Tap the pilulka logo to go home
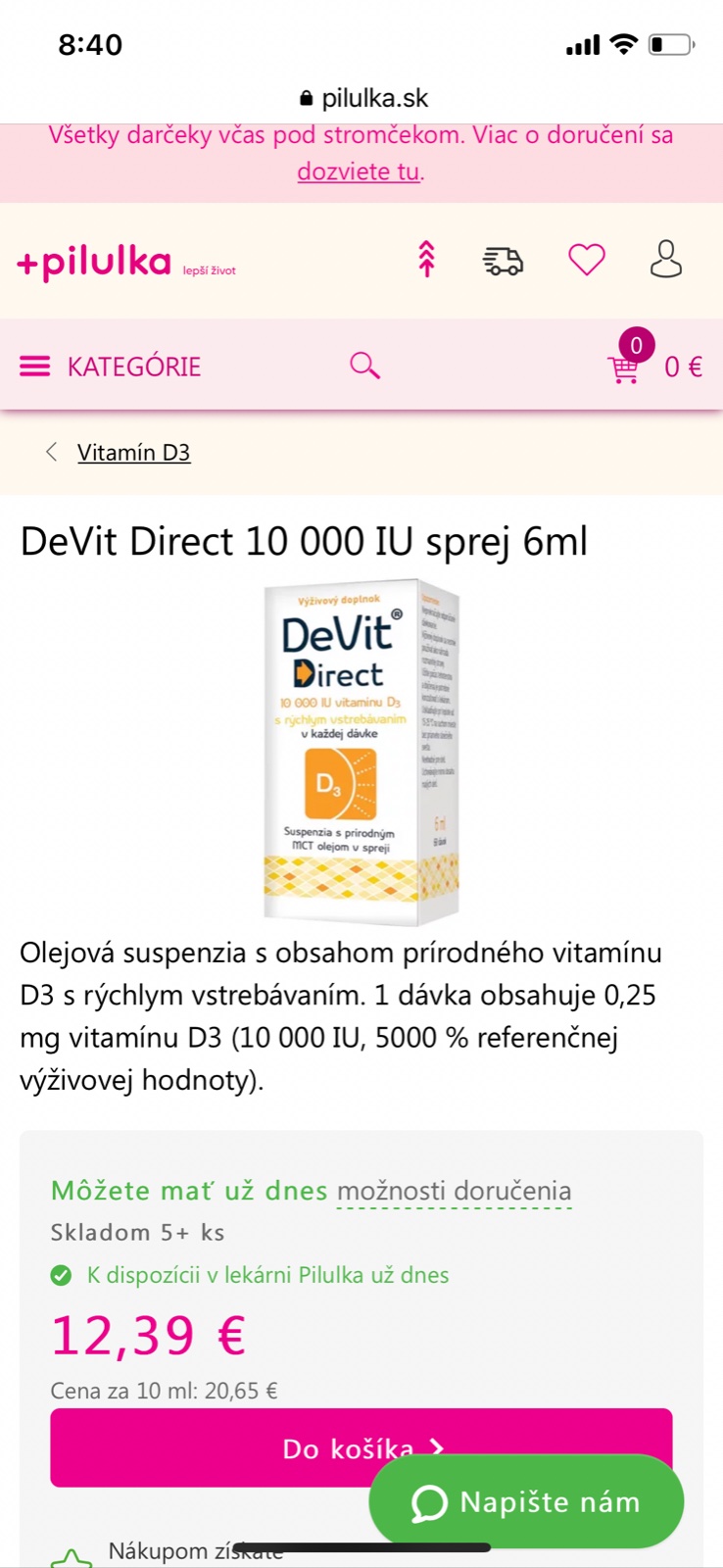Viewport: 723px width, 1568px height. pyautogui.click(x=95, y=263)
